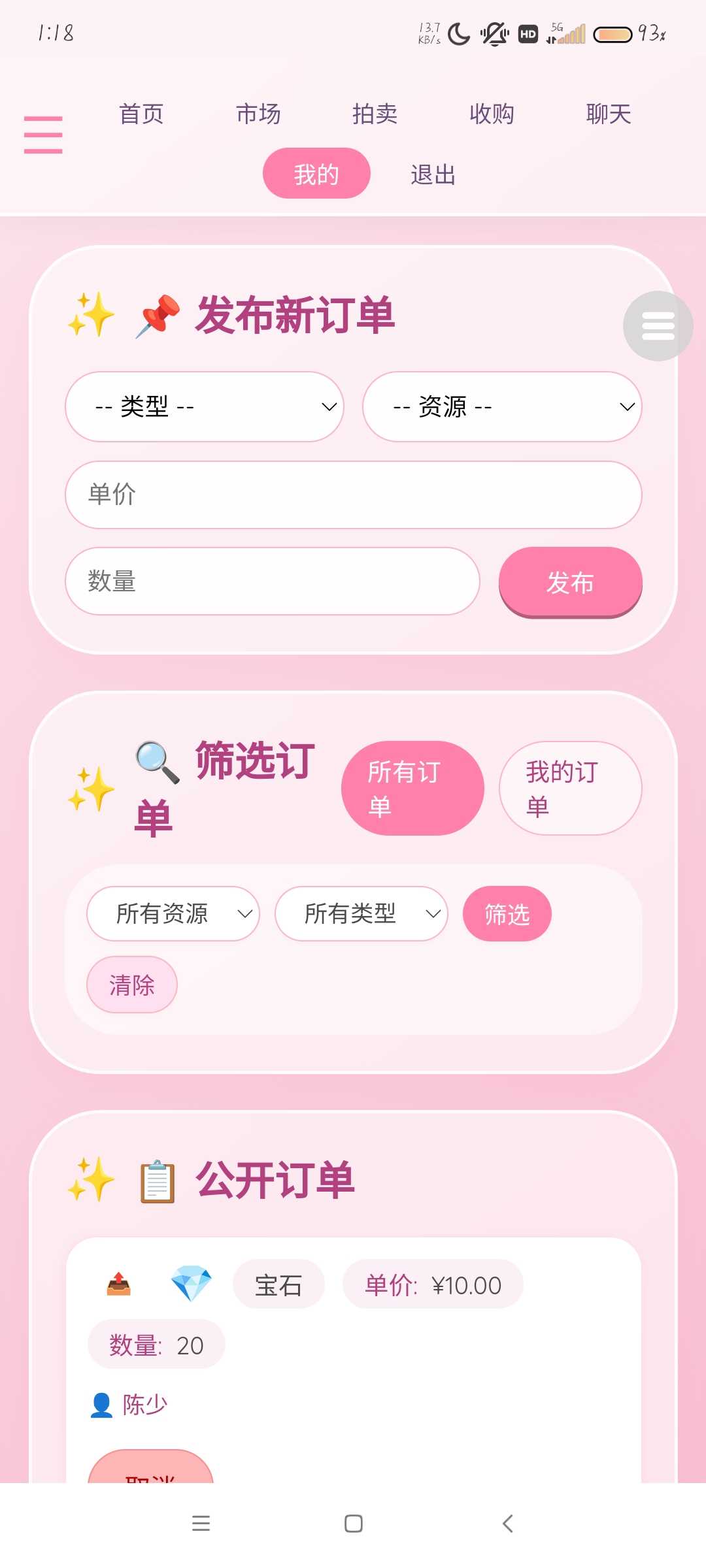Switch to the 市场 tab

point(258,114)
